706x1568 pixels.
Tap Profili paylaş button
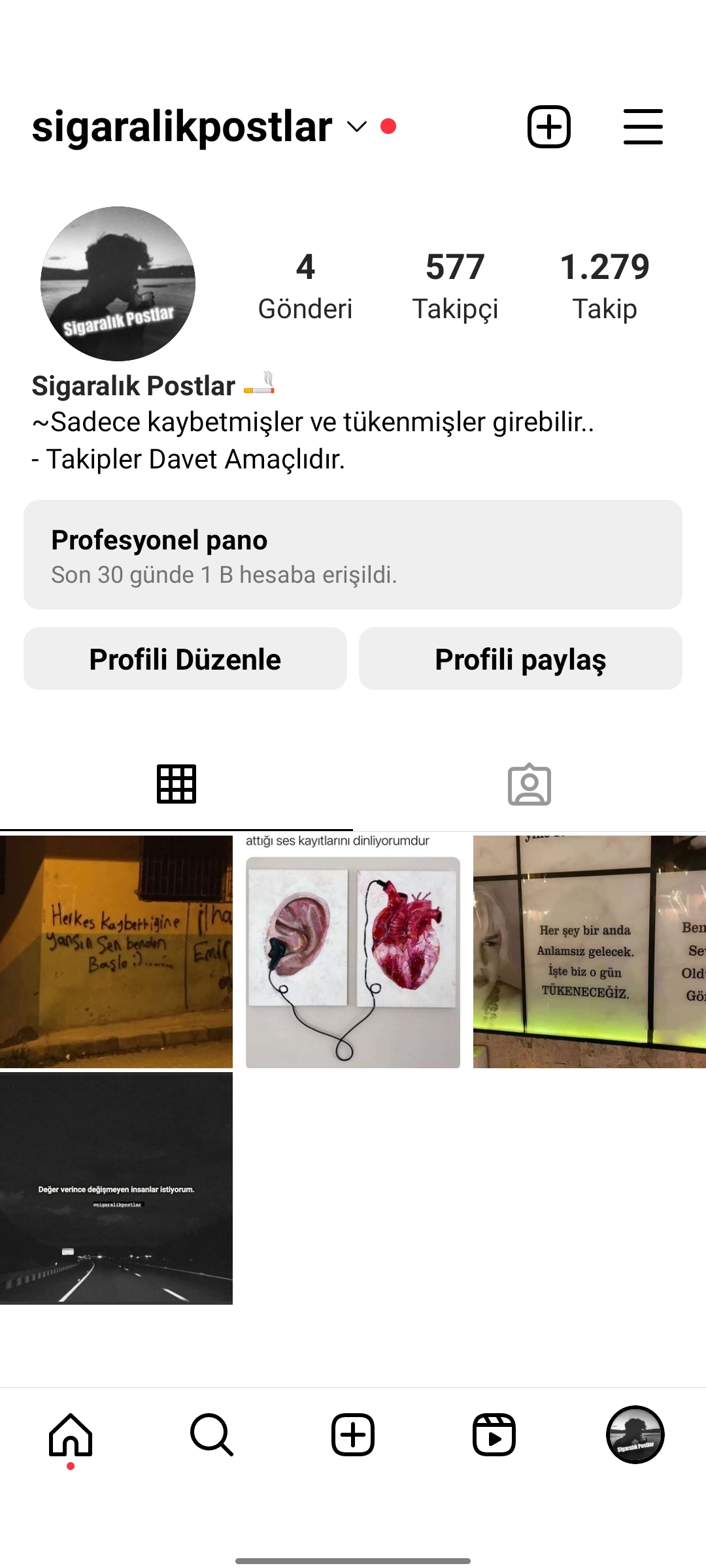[x=520, y=659]
